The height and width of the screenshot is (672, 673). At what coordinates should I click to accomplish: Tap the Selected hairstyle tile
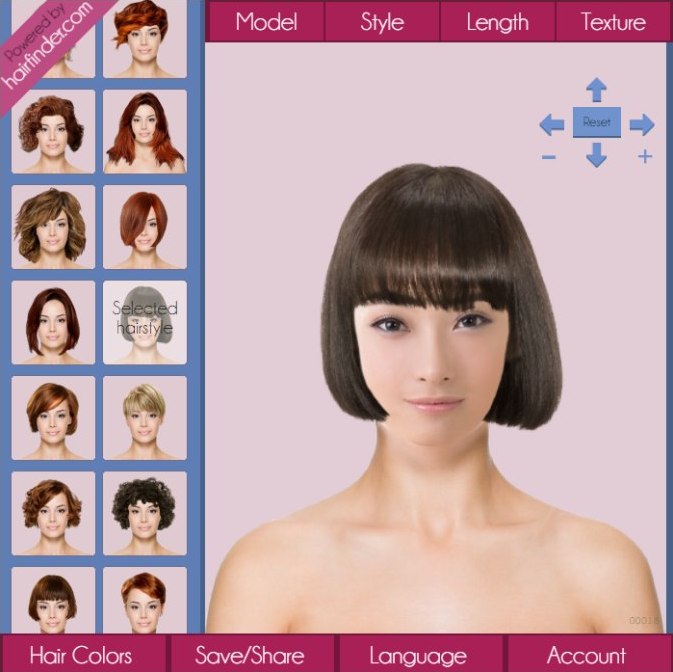coord(145,322)
